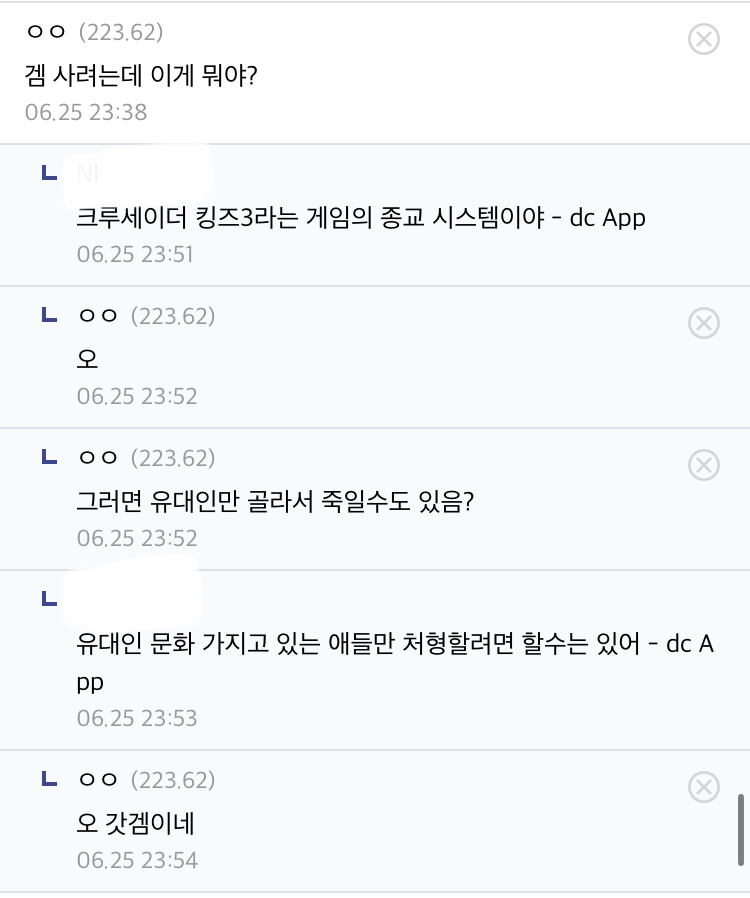Delete the reply that says "오"

[704, 323]
